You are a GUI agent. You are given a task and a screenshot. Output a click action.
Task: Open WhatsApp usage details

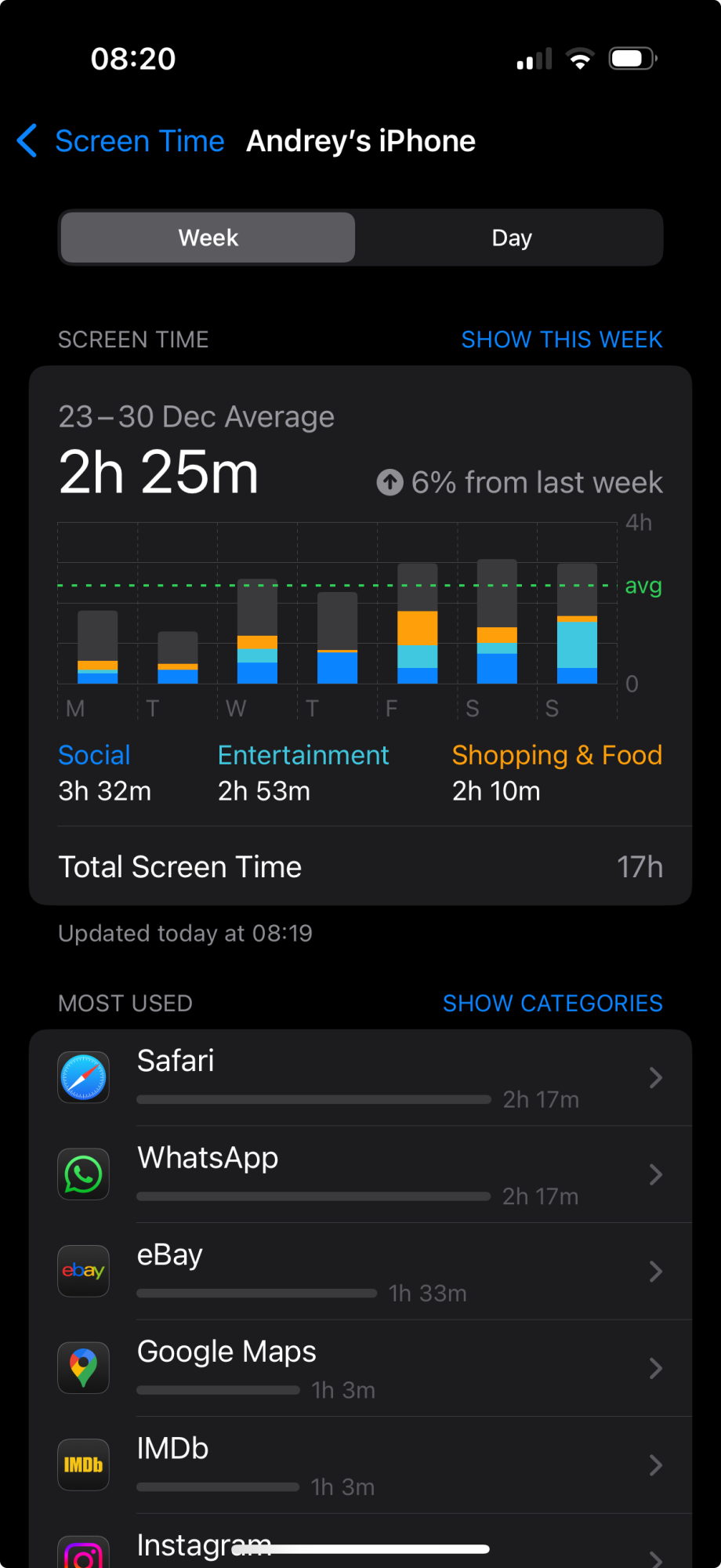pos(360,1174)
